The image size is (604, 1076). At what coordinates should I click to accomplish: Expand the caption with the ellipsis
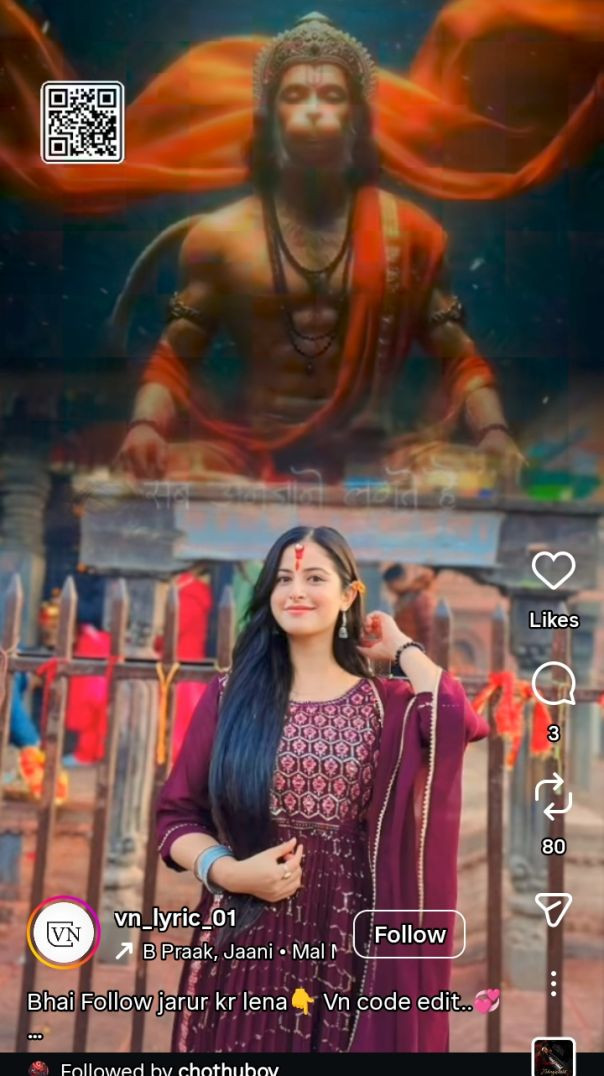point(36,1031)
